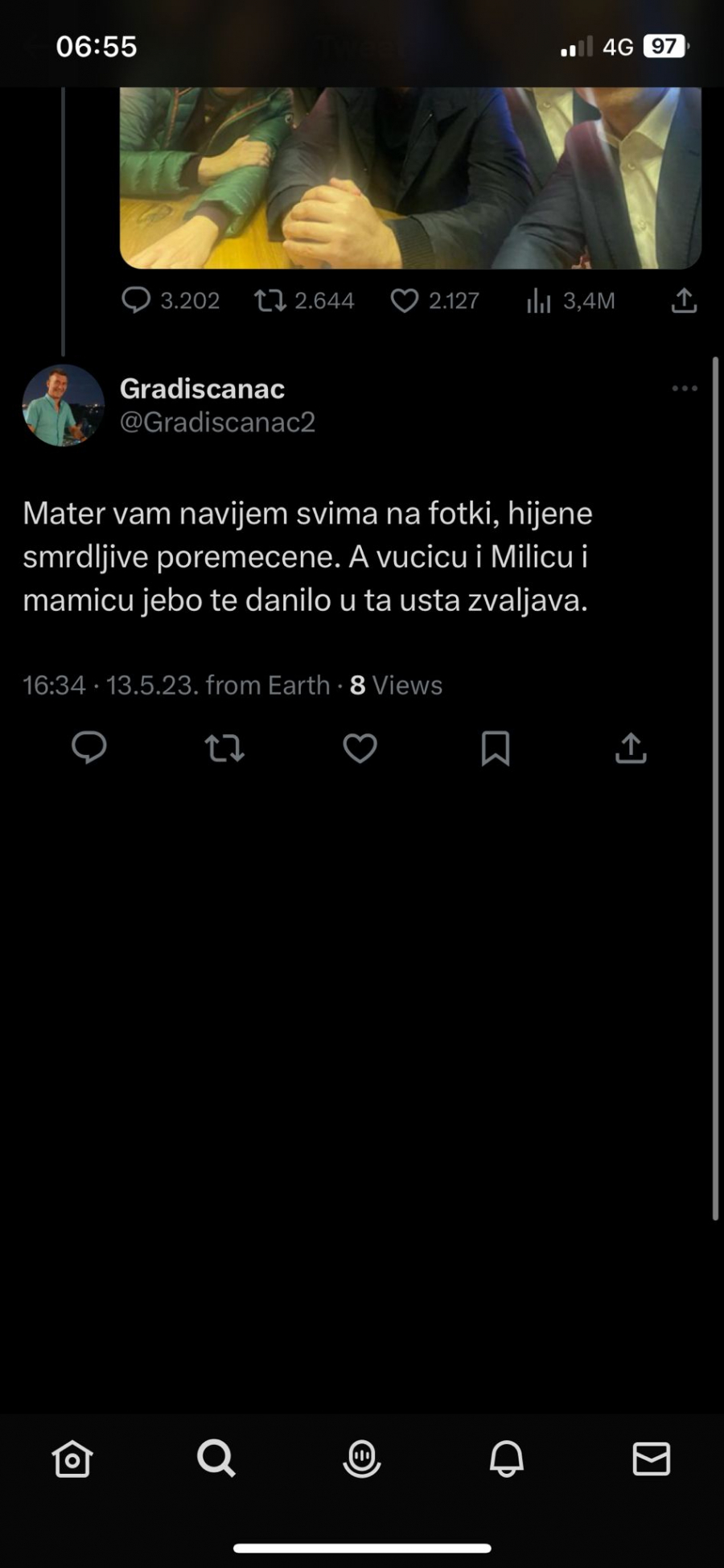This screenshot has height=1568, width=724.
Task: Tap the share icon under the tweet
Action: 631,749
